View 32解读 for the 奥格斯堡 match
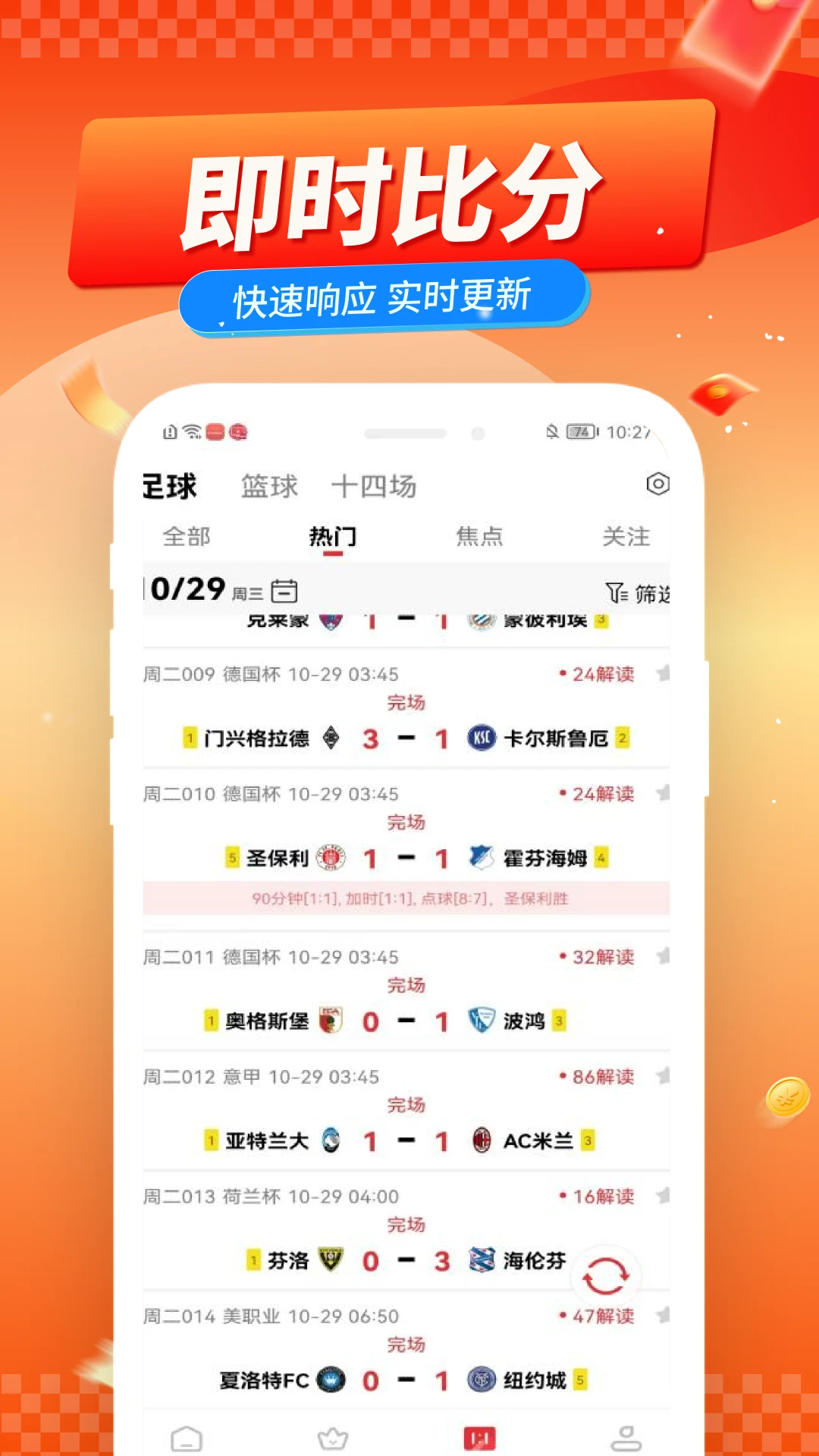The height and width of the screenshot is (1456, 819). [x=604, y=956]
